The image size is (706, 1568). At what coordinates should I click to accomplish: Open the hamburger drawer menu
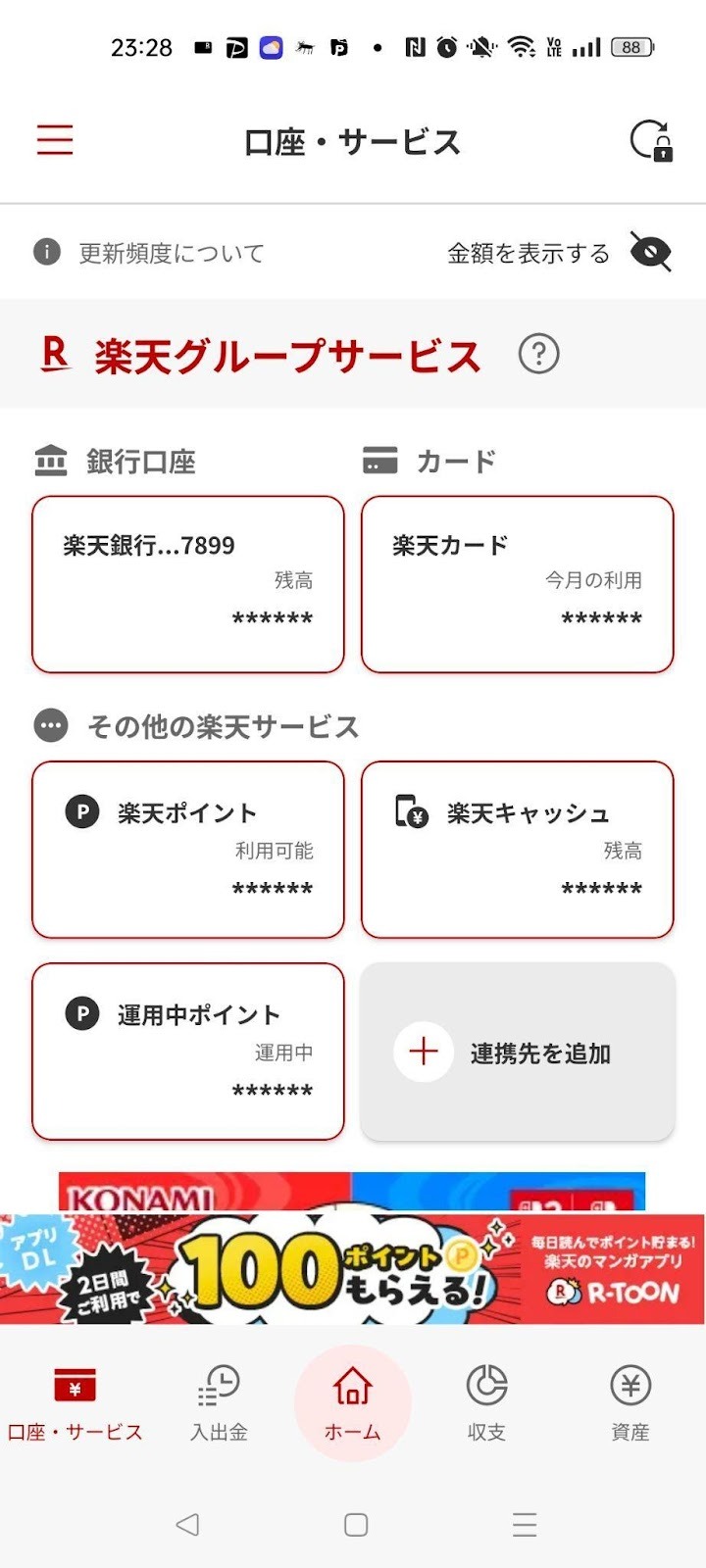pos(55,140)
